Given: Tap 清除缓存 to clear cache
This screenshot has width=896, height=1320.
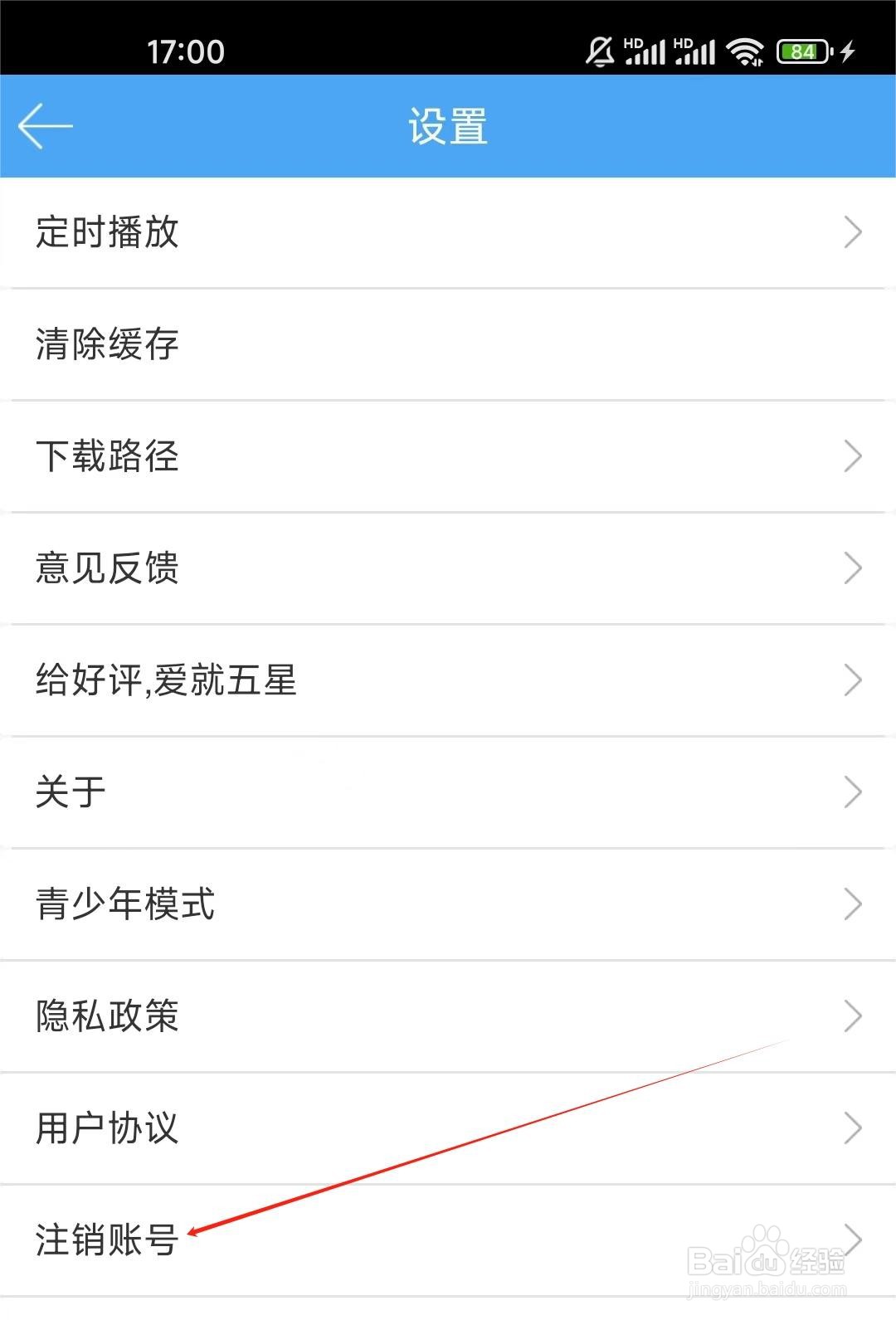Looking at the screenshot, I should pos(106,344).
